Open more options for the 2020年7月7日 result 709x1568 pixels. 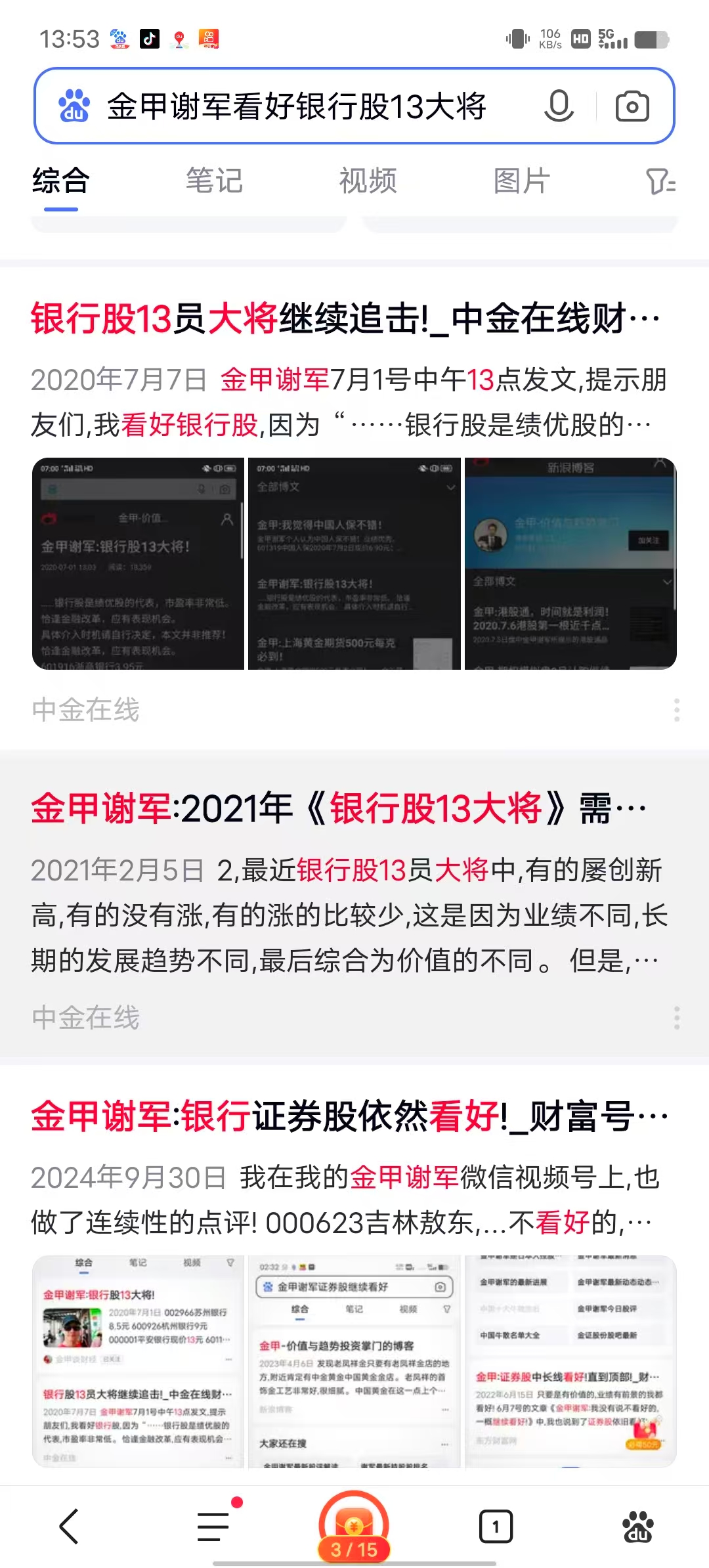coord(676,710)
